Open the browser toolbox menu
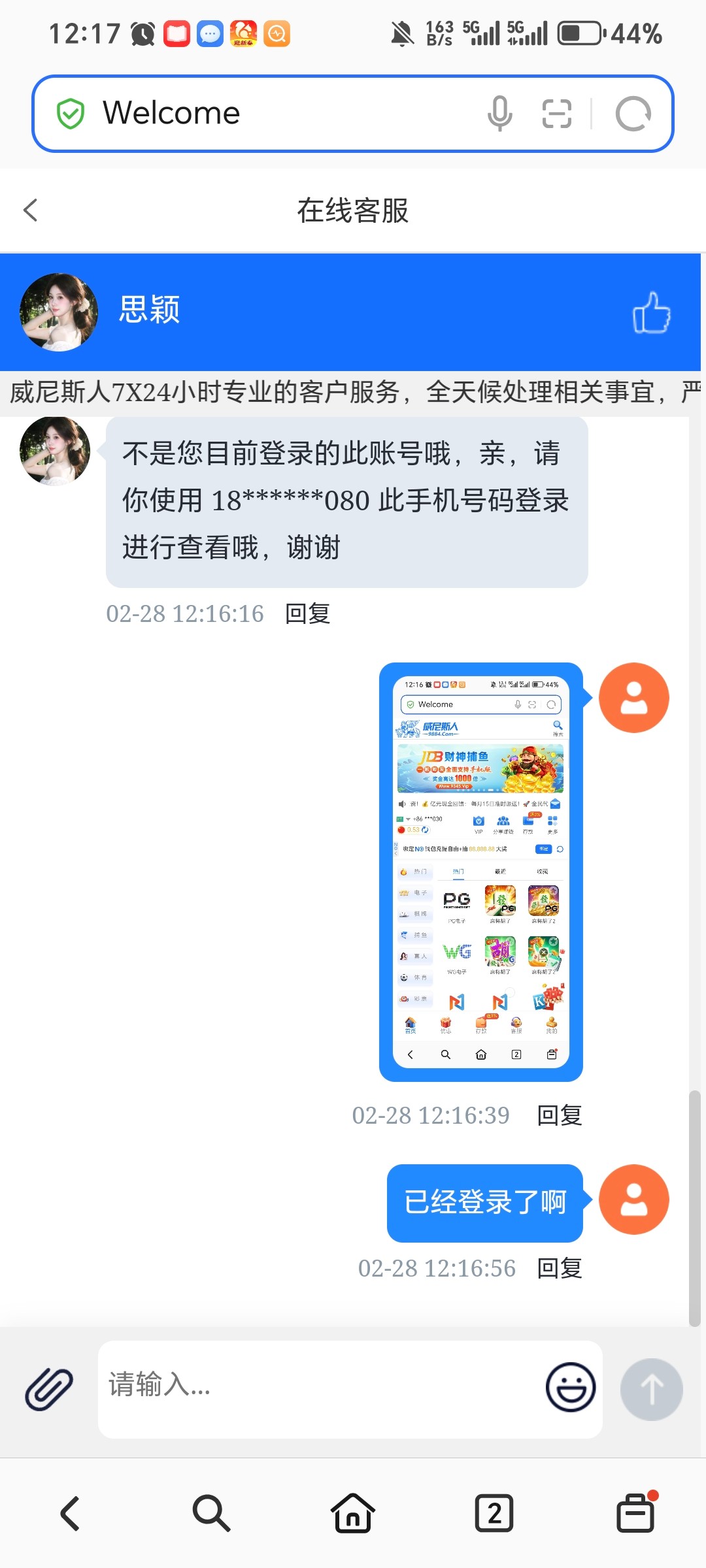Image resolution: width=706 pixels, height=1568 pixels. (x=635, y=1513)
